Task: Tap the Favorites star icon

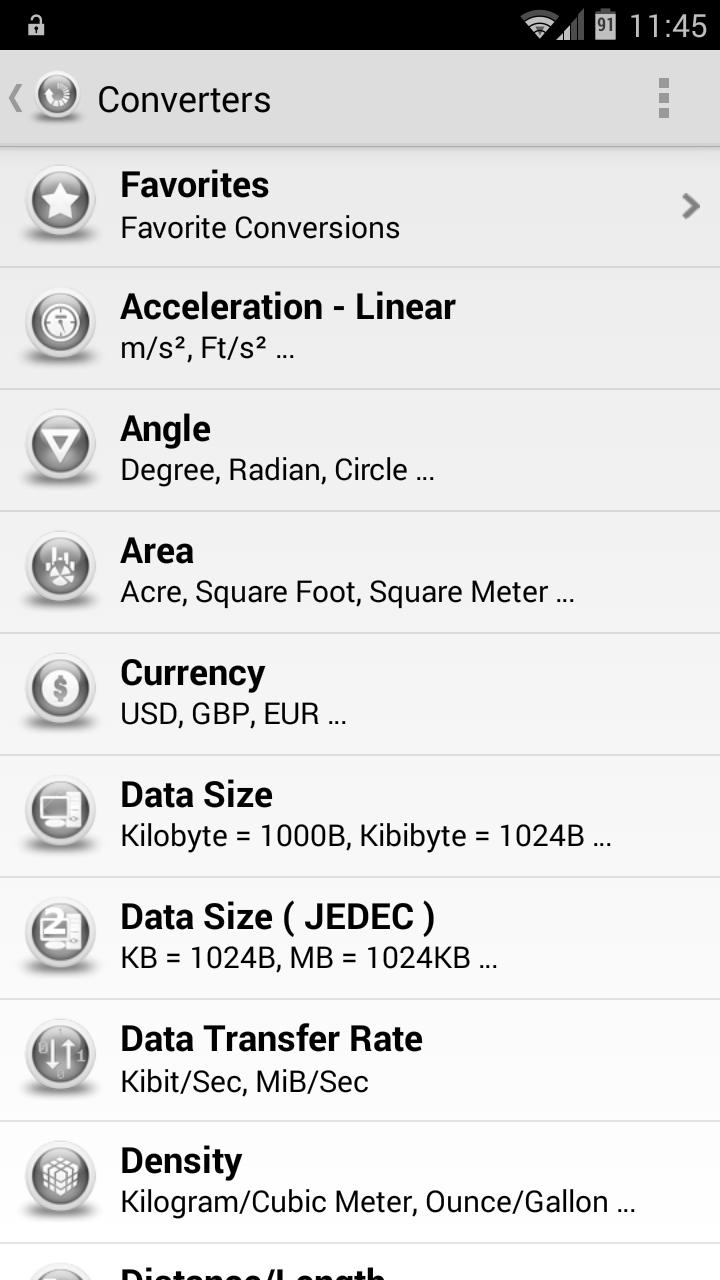Action: coord(59,204)
